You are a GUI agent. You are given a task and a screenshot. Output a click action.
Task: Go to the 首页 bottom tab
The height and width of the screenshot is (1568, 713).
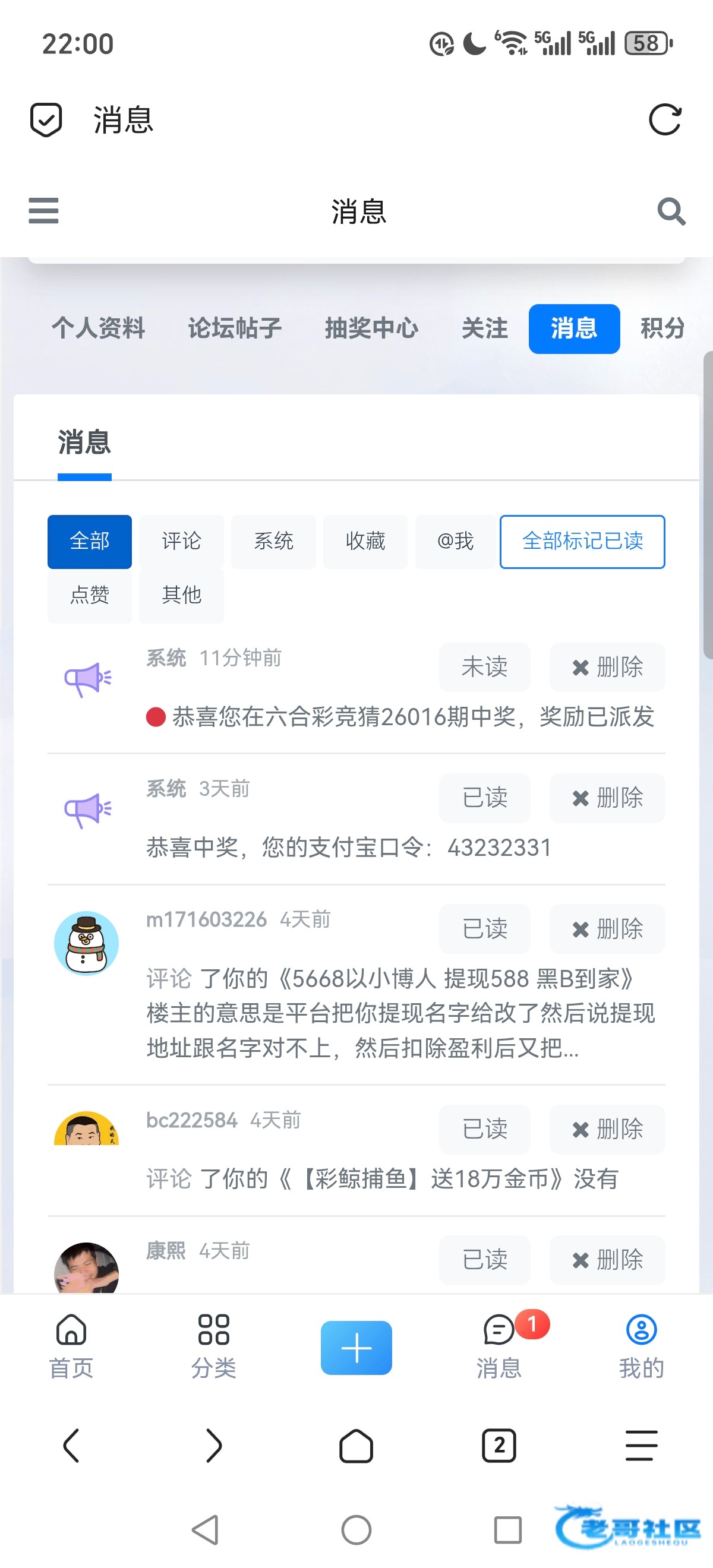[x=71, y=1346]
